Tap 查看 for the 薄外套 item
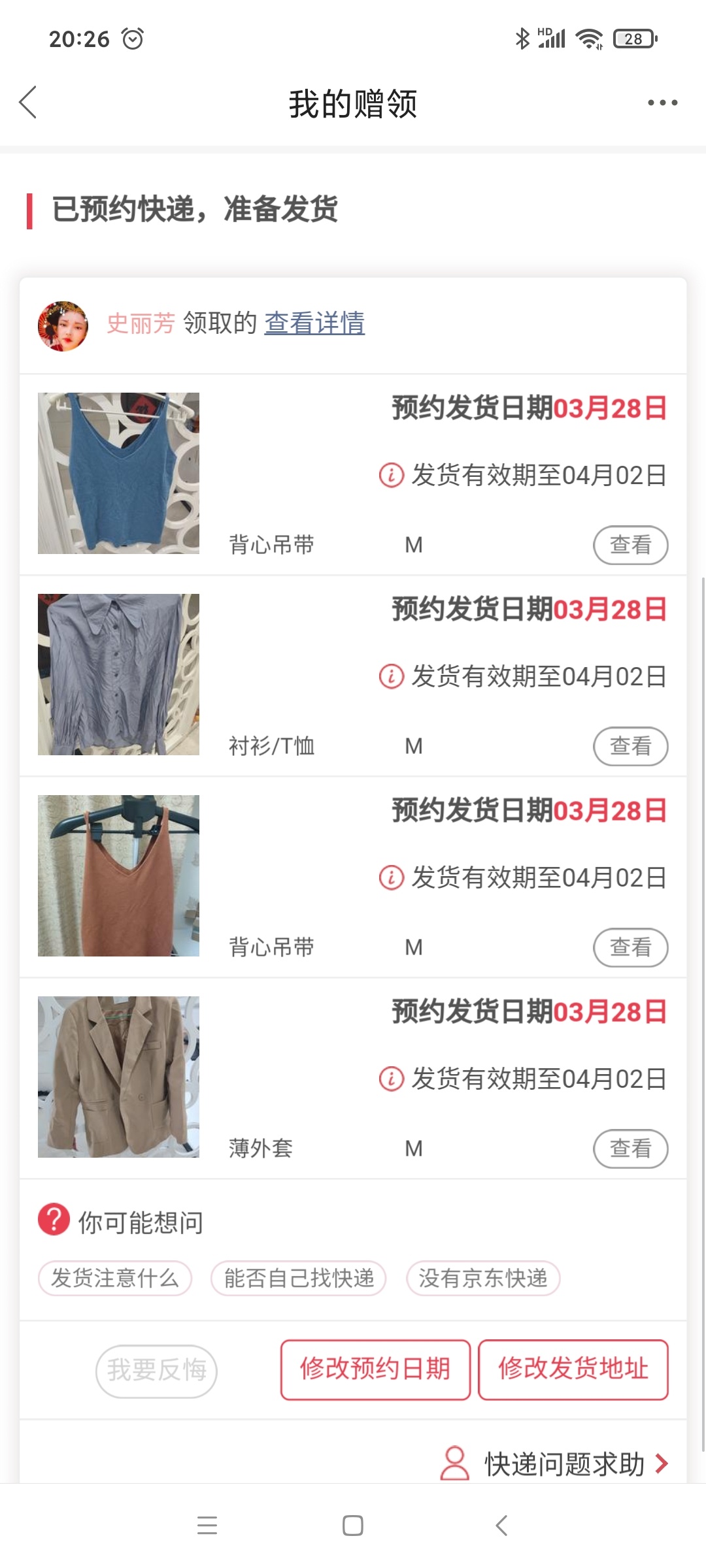 pyautogui.click(x=630, y=1149)
